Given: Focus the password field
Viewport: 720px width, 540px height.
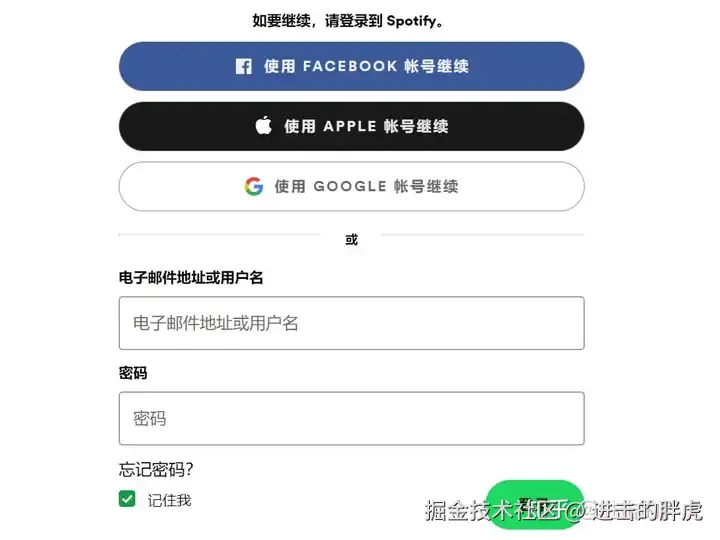Looking at the screenshot, I should pos(351,418).
